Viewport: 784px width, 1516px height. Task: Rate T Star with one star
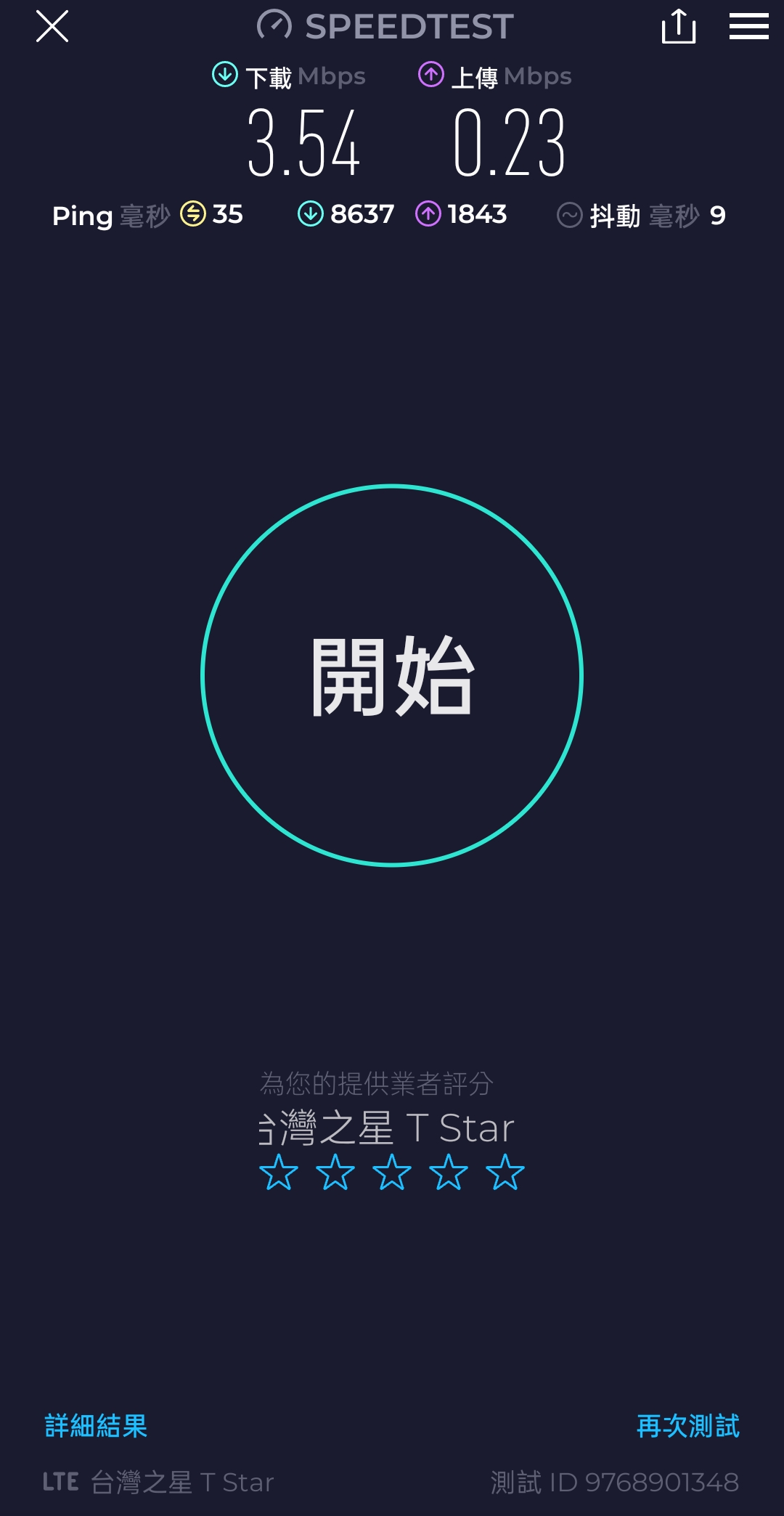(x=279, y=1172)
